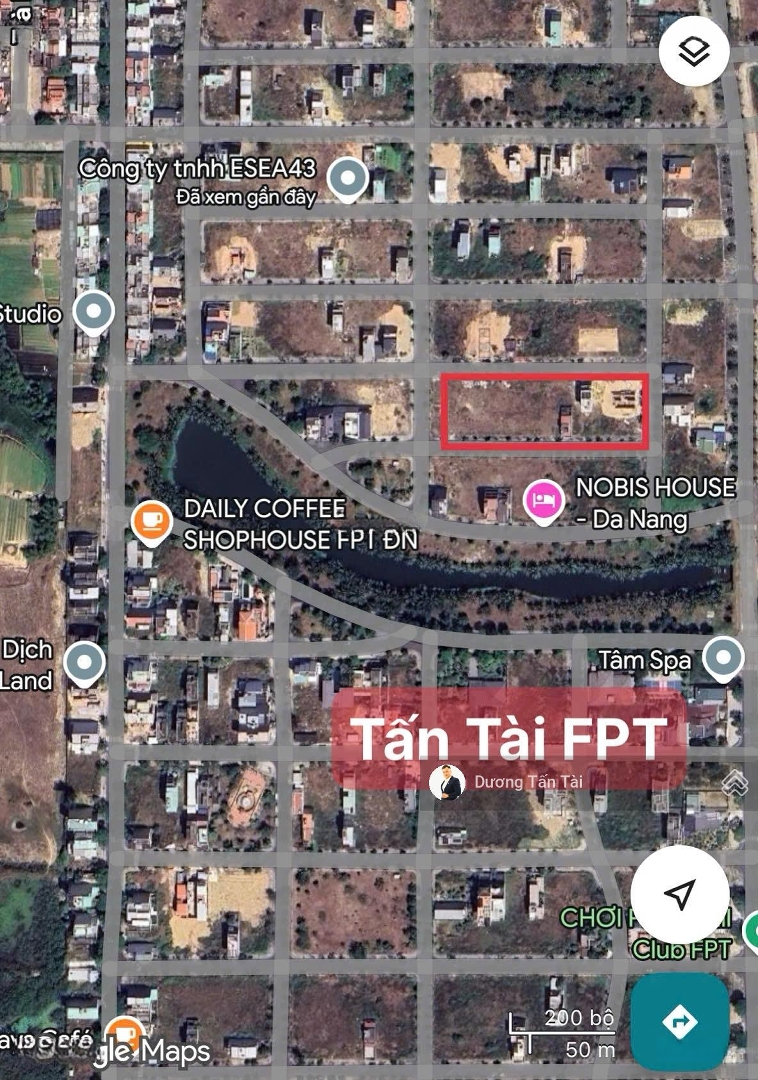Center map on my location
The image size is (758, 1080).
click(x=680, y=894)
